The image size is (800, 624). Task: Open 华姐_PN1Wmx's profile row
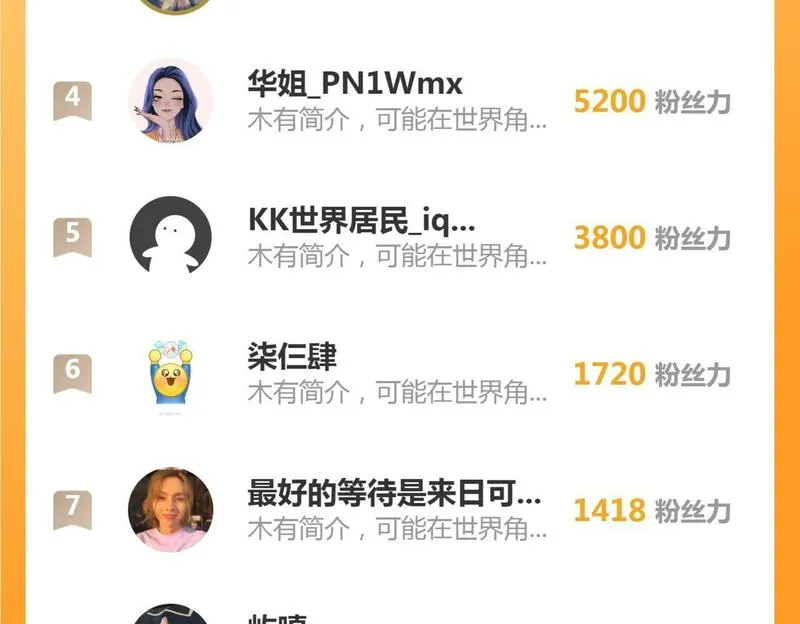pos(355,83)
